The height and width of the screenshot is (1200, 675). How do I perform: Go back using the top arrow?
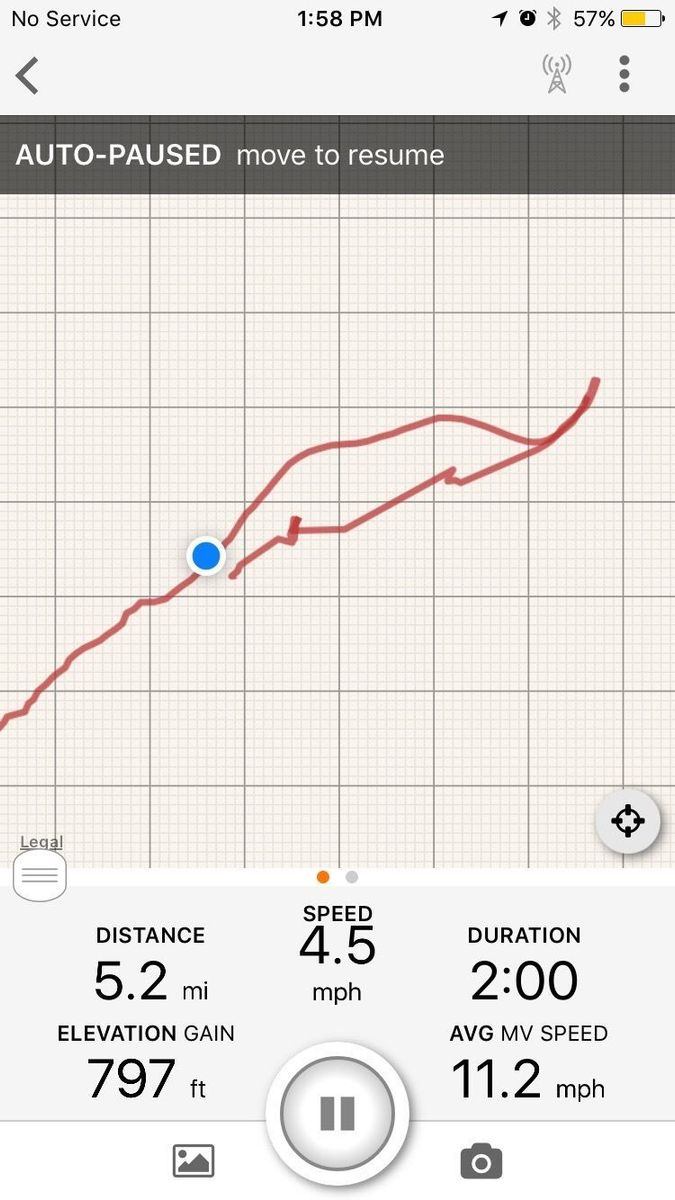pos(28,75)
